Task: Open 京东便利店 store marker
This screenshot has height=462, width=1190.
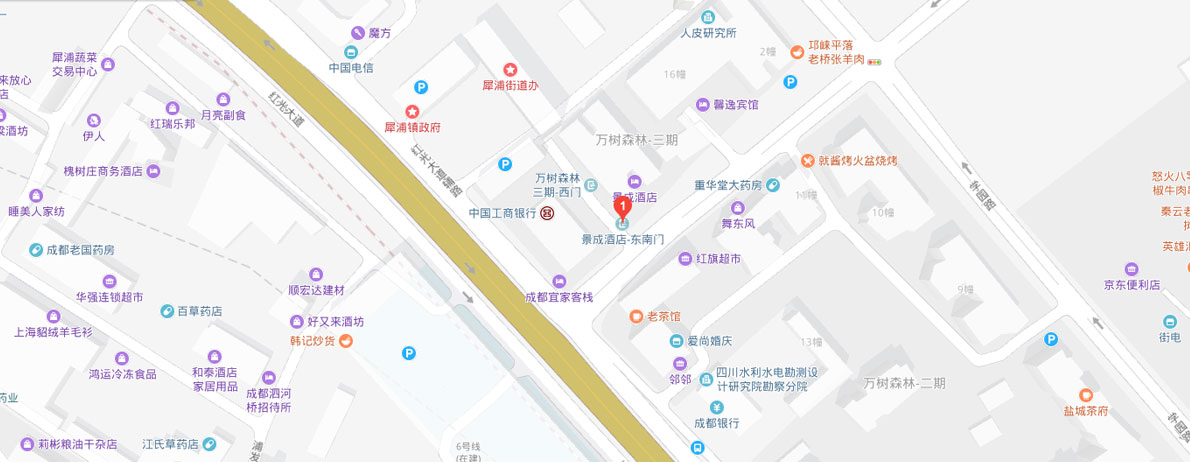Action: click(1131, 269)
